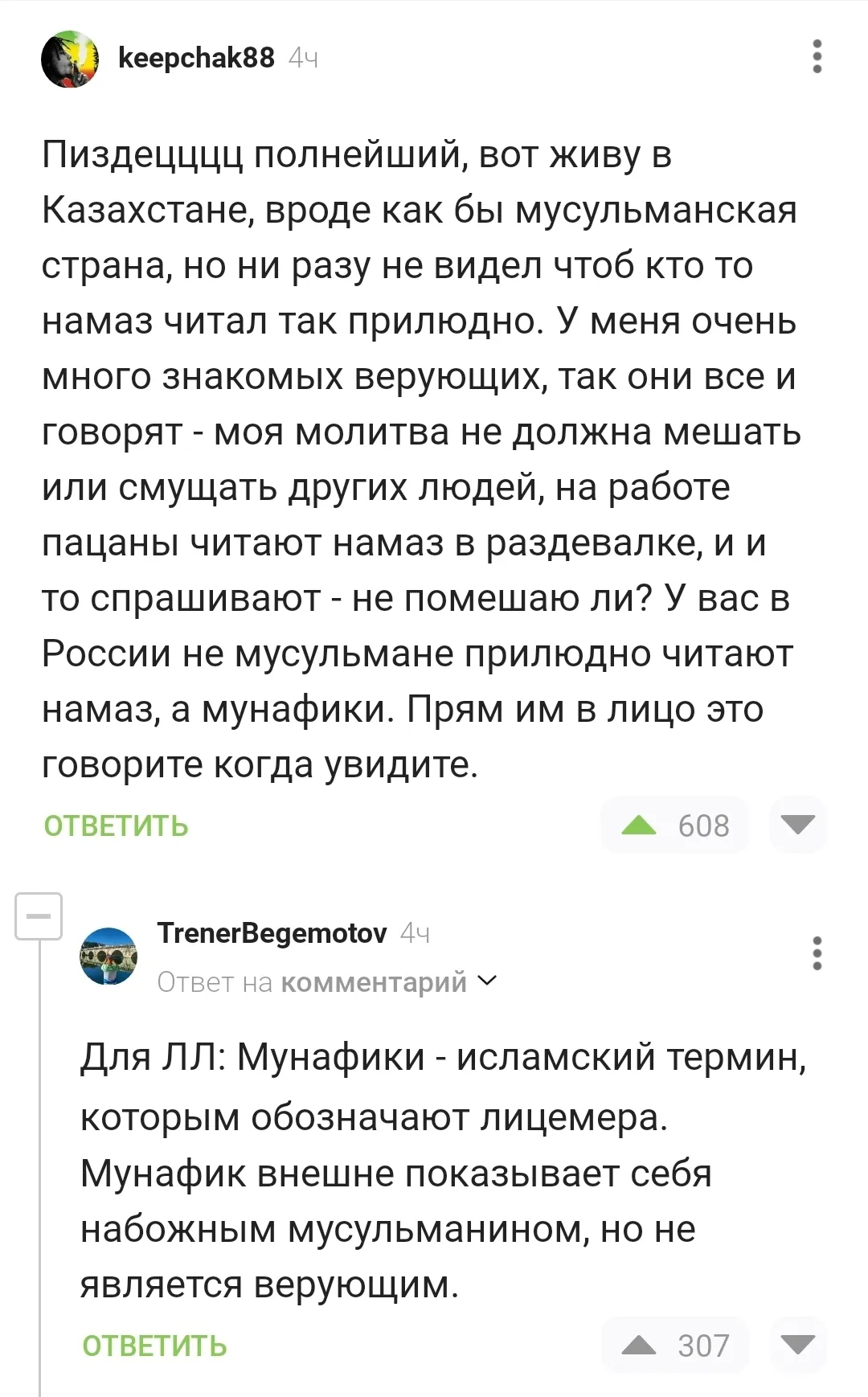Downvote TrenerBegemotov's comment
The width and height of the screenshot is (868, 1397).
[798, 1345]
